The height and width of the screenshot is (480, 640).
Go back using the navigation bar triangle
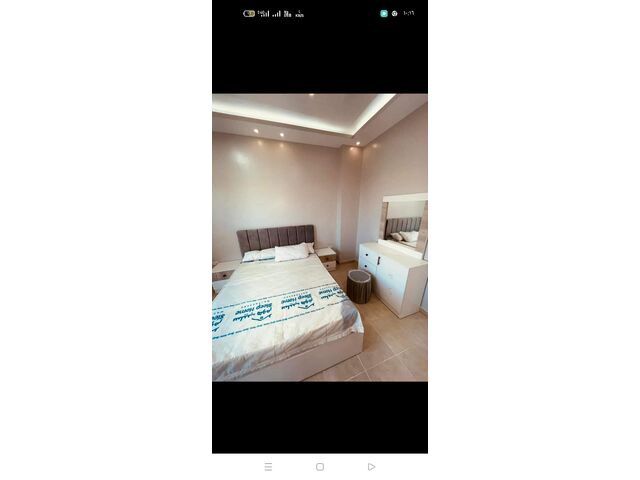pyautogui.click(x=371, y=466)
